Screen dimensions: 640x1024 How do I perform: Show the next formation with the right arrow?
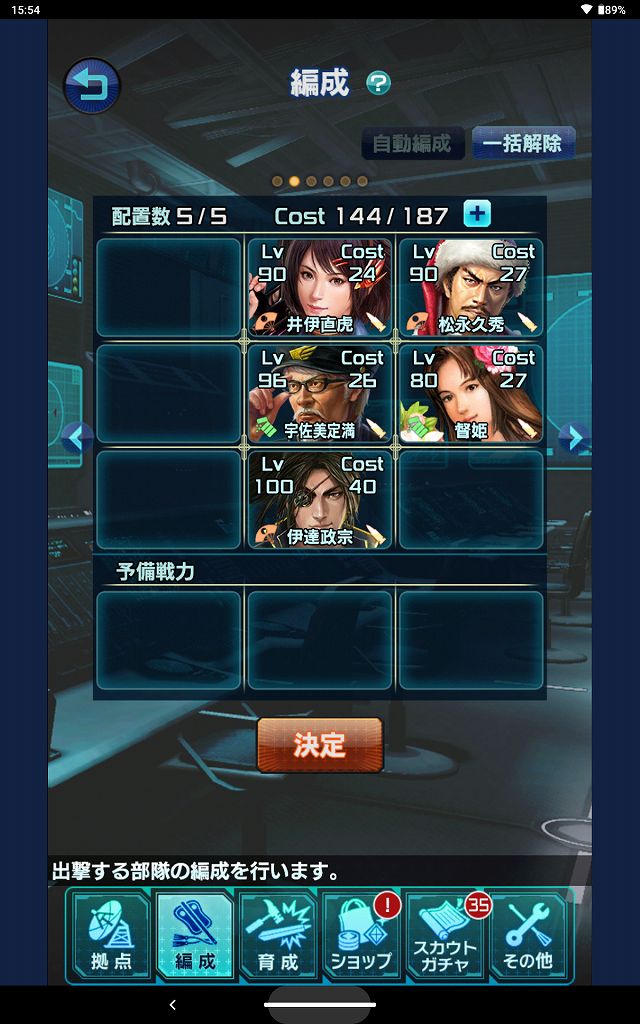coord(572,437)
